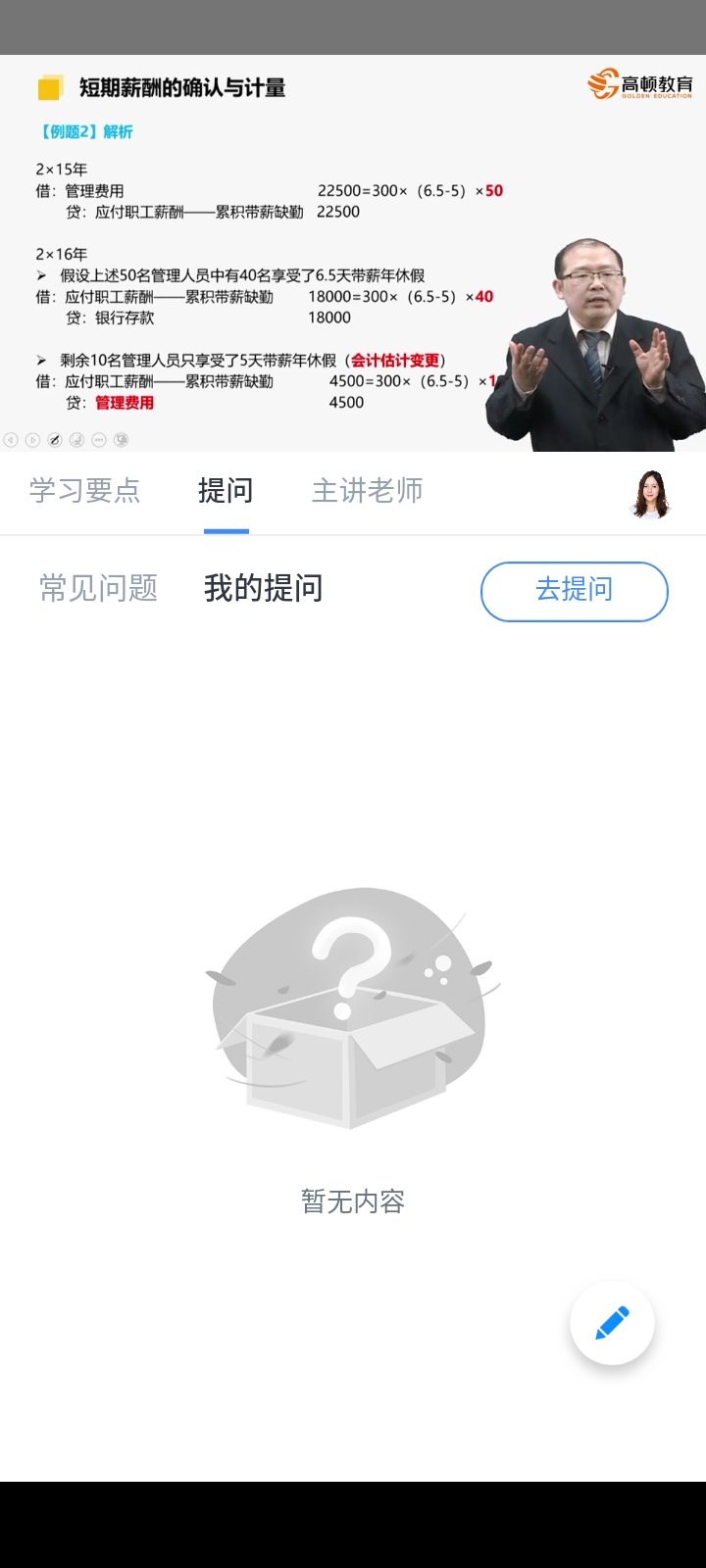Image resolution: width=706 pixels, height=1568 pixels.
Task: Switch to the 学习要点 tab
Action: (84, 490)
